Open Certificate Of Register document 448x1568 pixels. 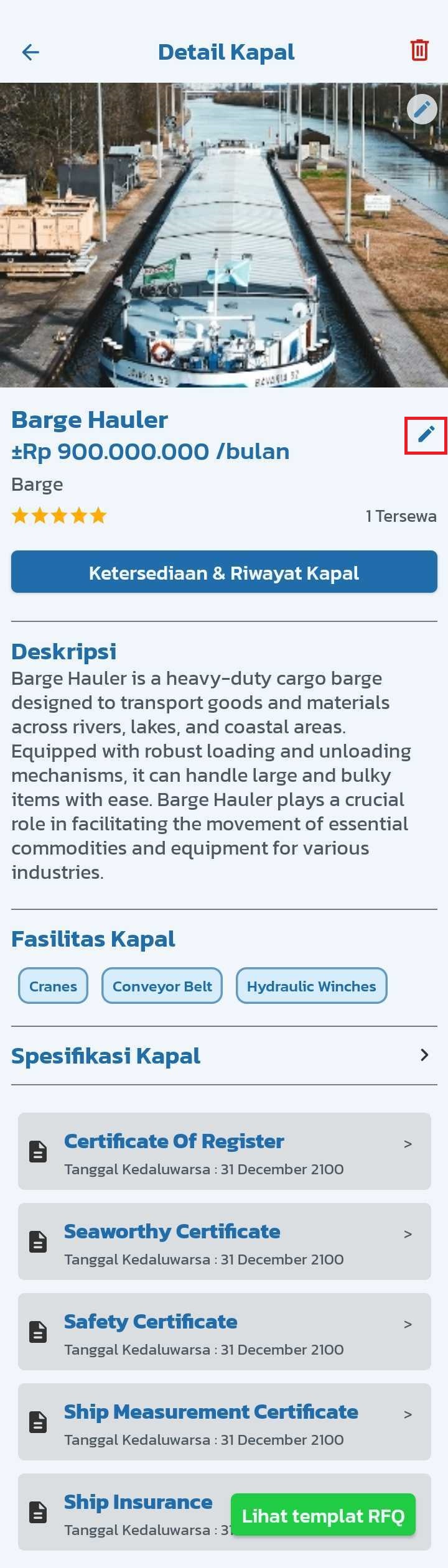pyautogui.click(x=224, y=1152)
